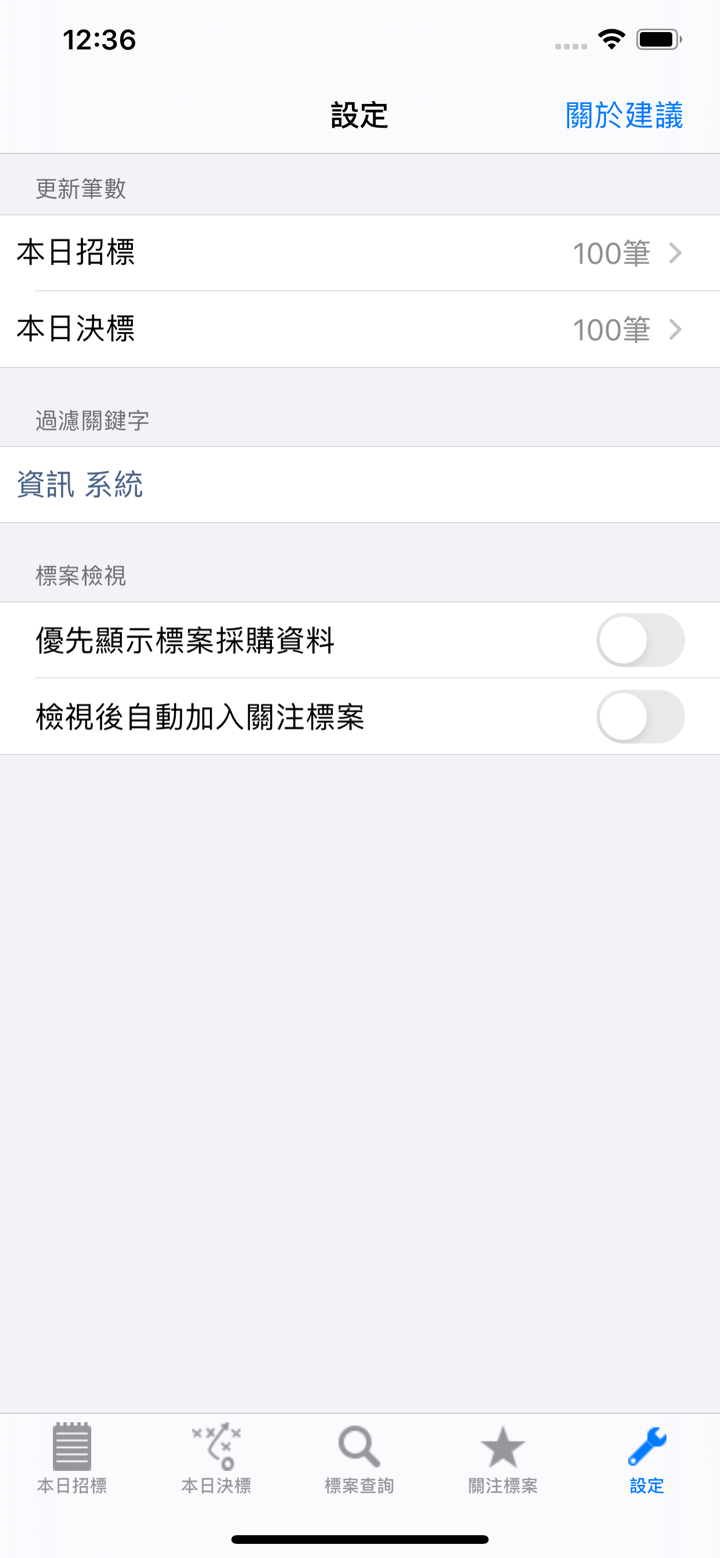This screenshot has width=720, height=1558.
Task: Turn on 檢視後自動加入關注標案
Action: point(640,717)
